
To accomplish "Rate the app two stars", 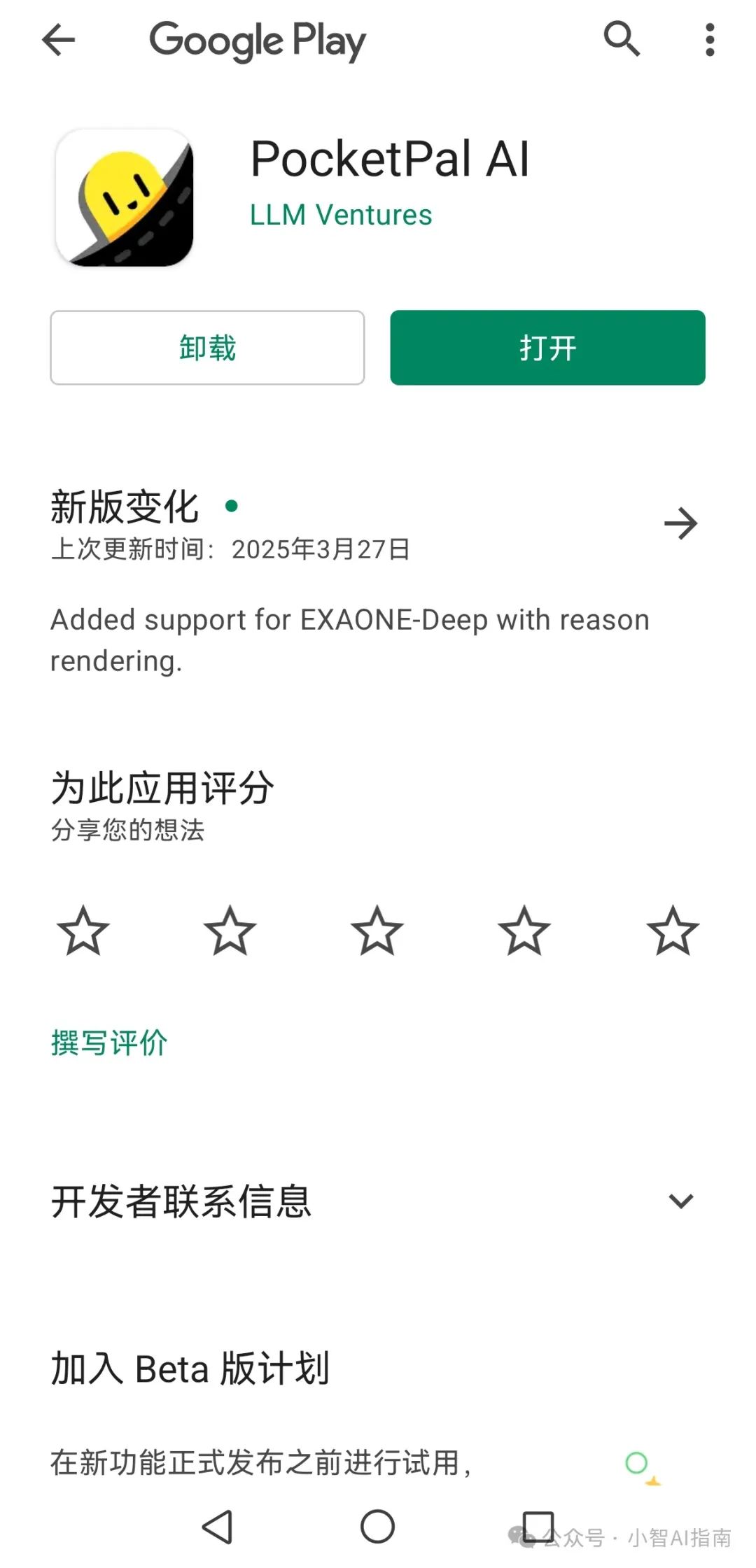I will [230, 931].
